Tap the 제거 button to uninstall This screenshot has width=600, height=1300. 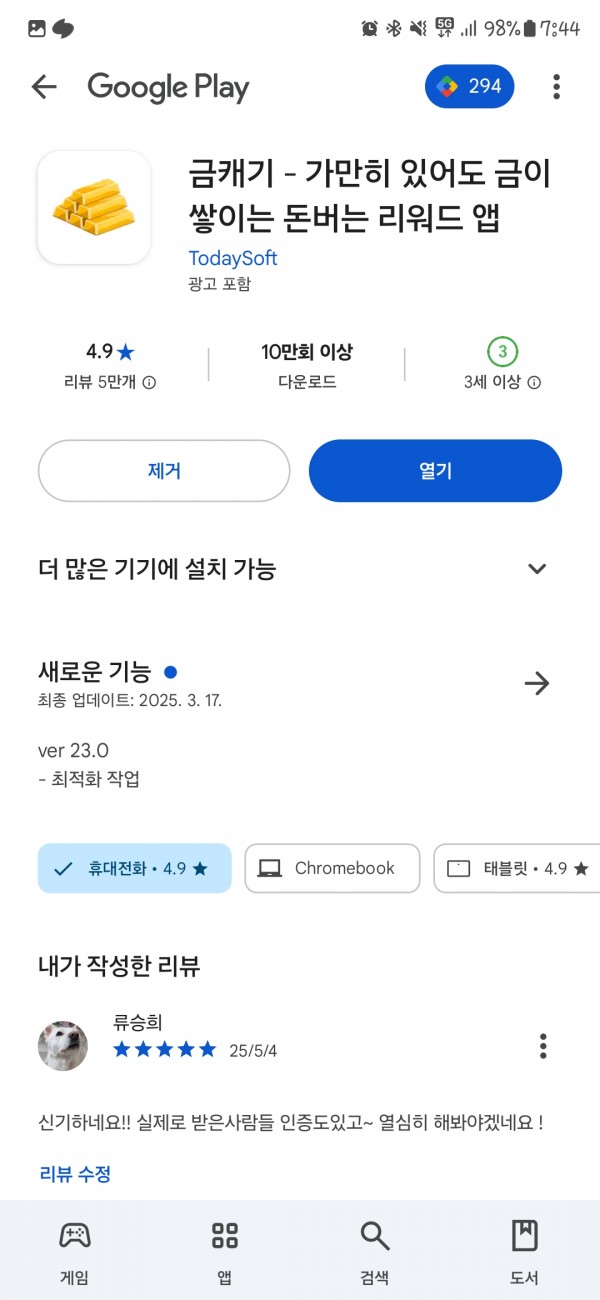tap(164, 471)
